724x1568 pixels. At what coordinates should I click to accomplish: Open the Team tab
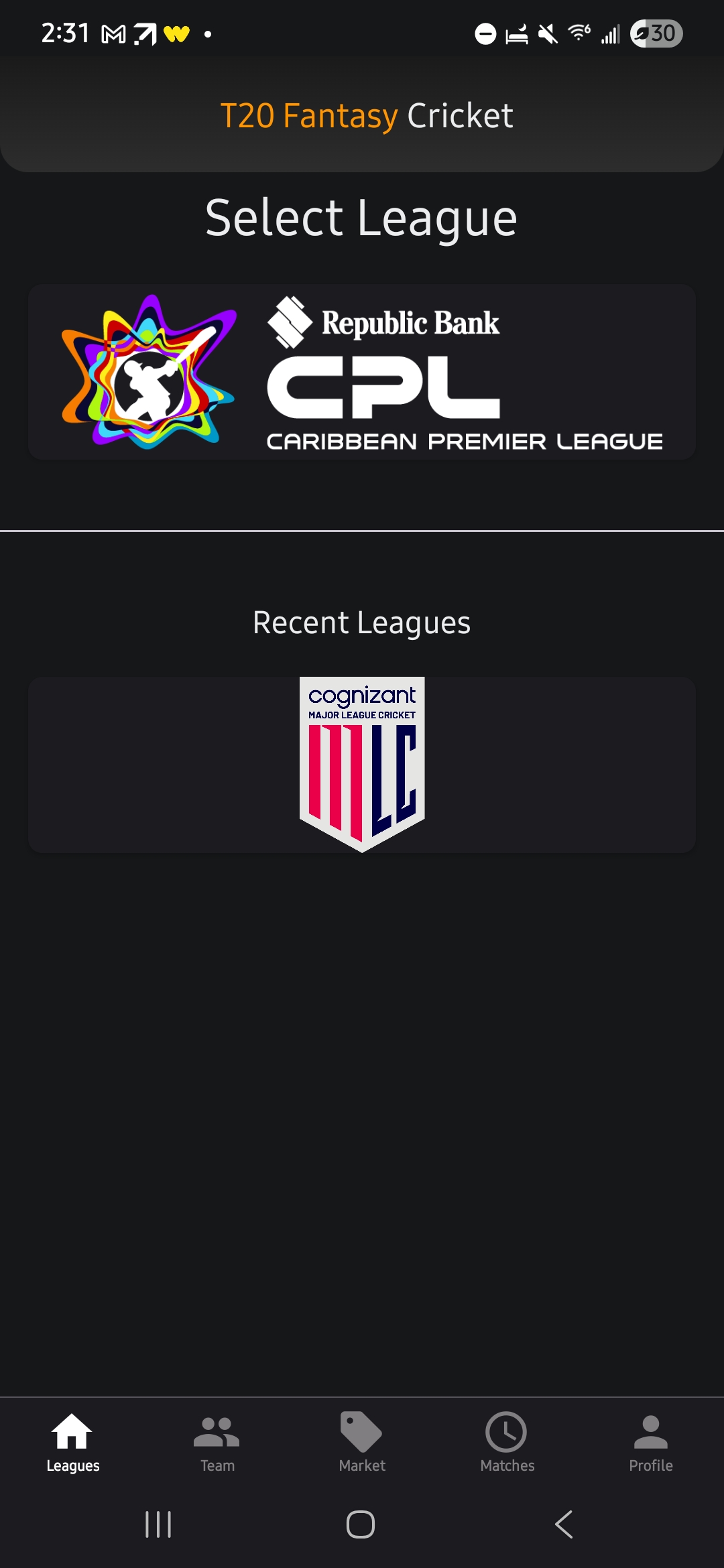217,1443
